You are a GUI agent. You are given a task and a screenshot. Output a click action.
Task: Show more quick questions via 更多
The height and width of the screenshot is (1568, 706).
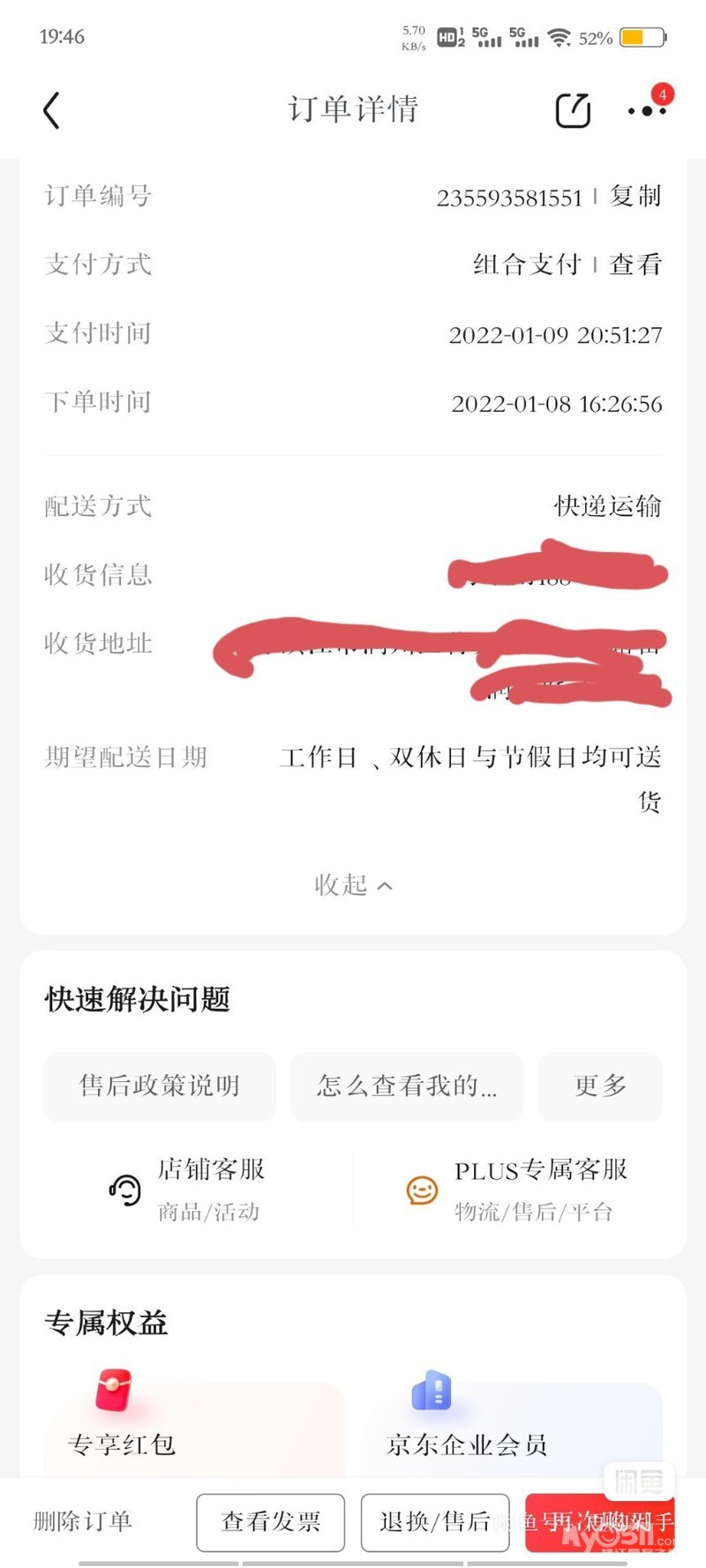pos(600,1086)
